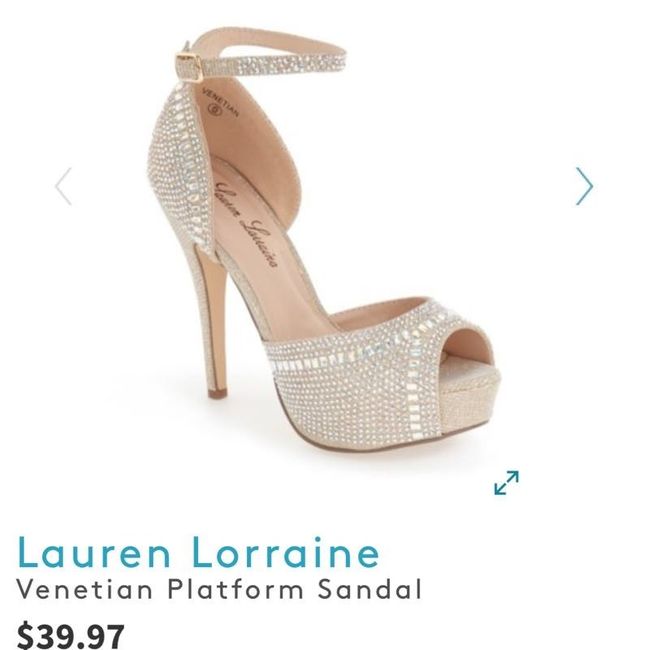Show the next product photo
The image size is (648, 650).
point(585,185)
